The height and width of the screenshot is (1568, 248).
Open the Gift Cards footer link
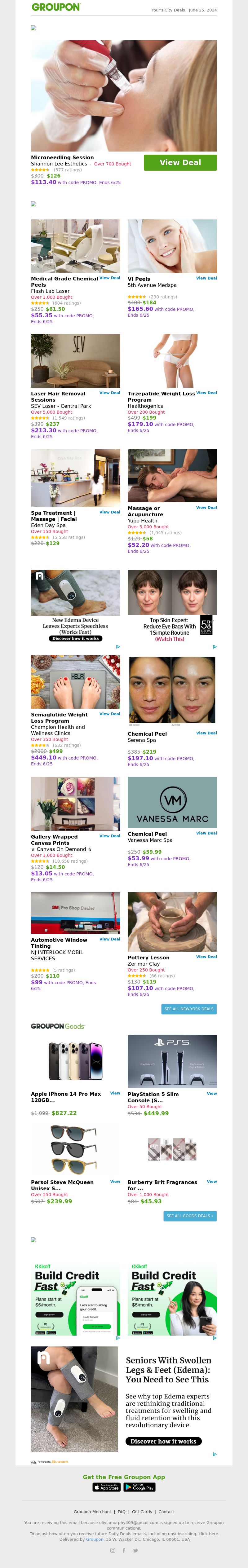pyautogui.click(x=142, y=1512)
